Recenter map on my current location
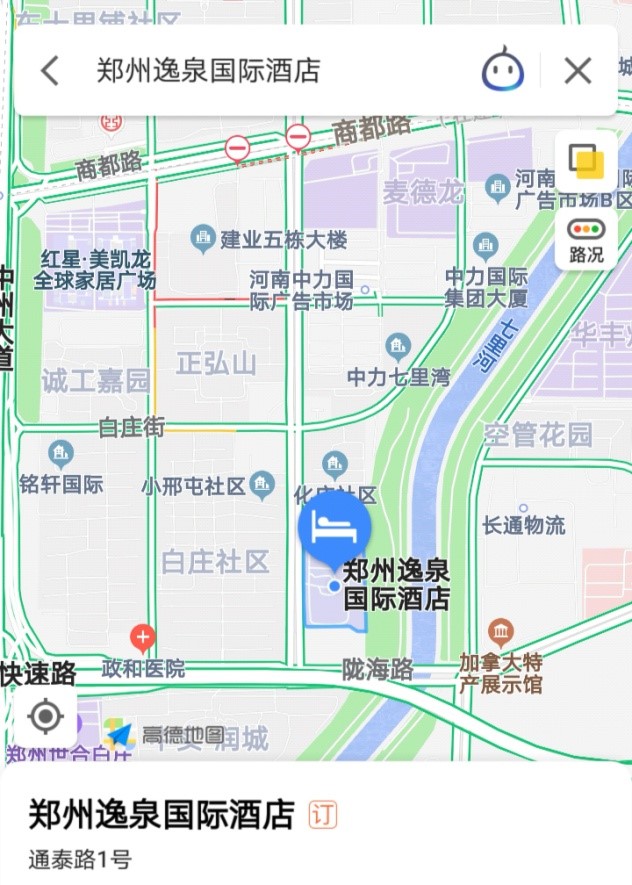 [x=46, y=716]
